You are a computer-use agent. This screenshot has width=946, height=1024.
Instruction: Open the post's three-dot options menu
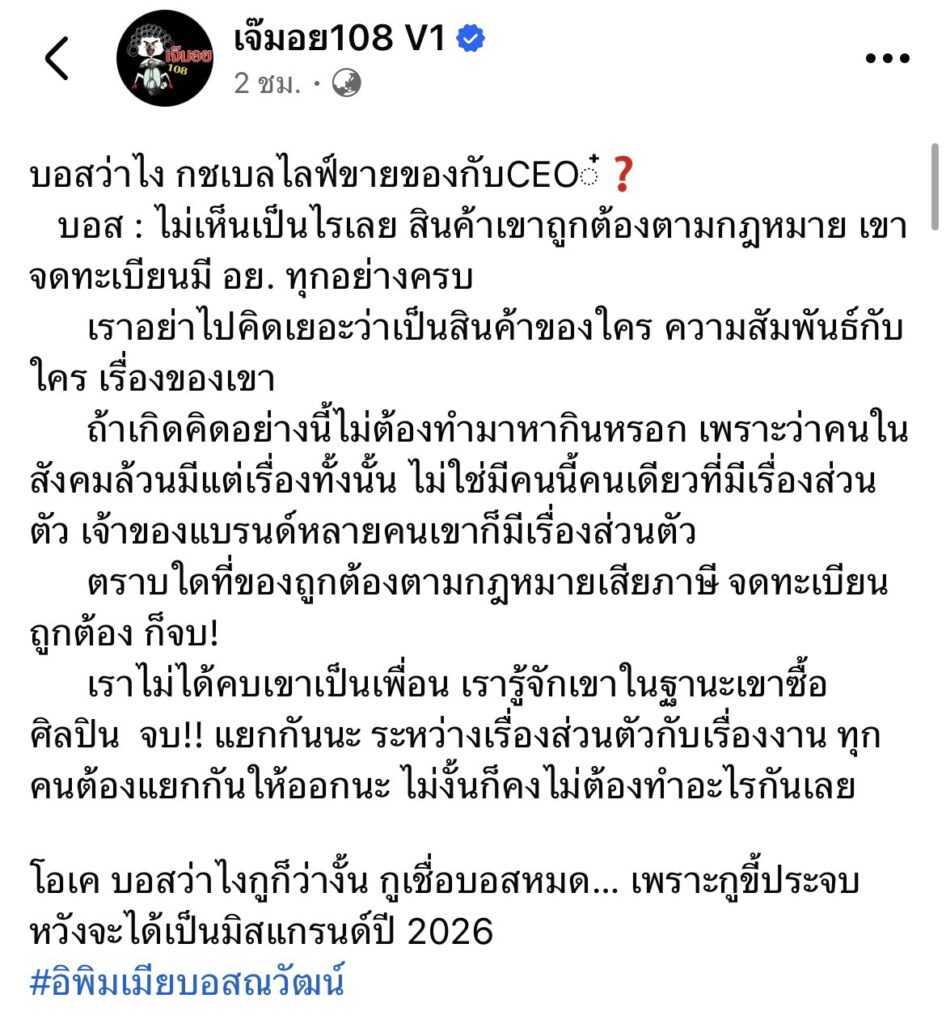click(886, 59)
